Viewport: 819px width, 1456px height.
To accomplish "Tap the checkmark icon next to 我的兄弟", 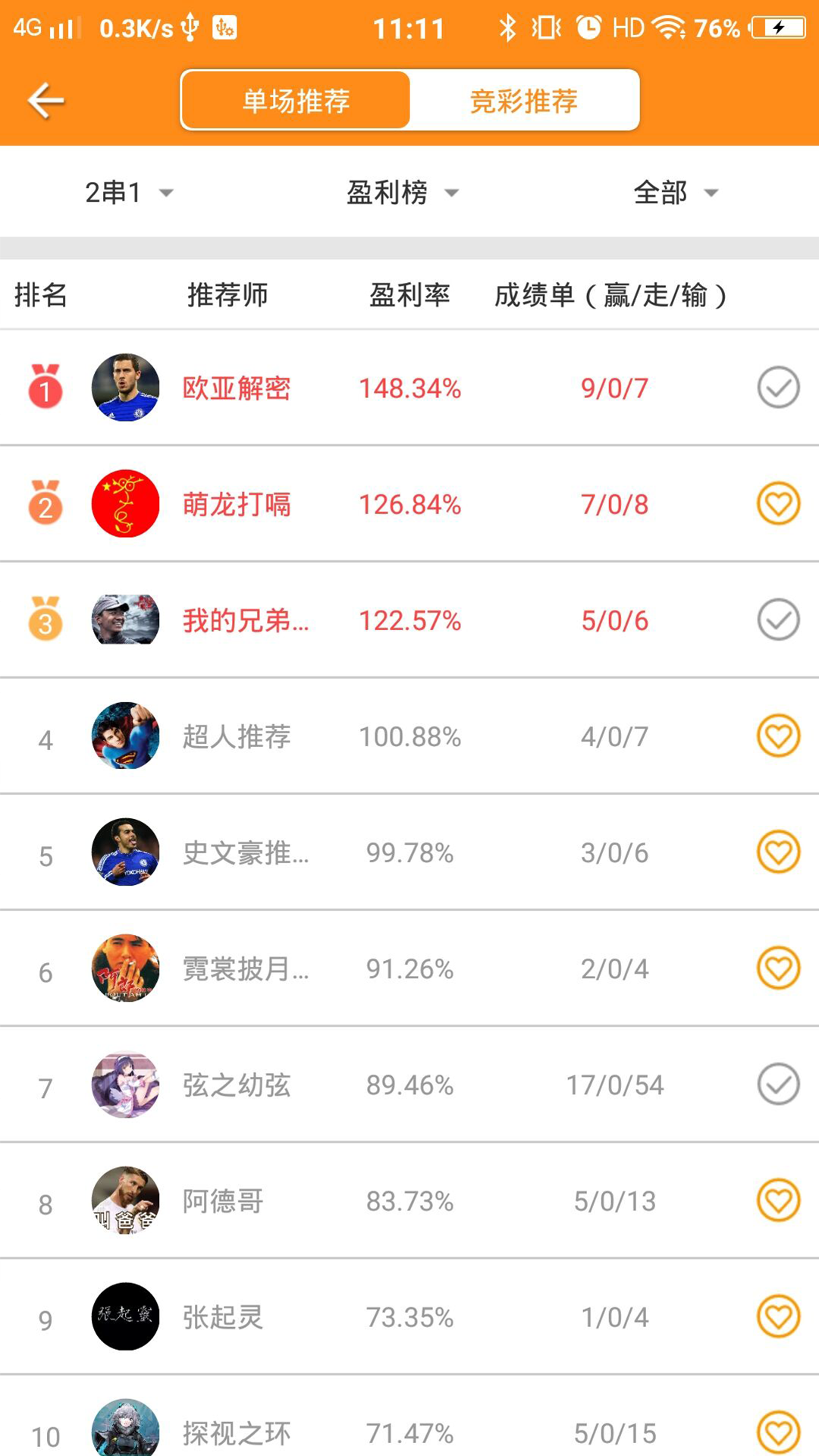I will tap(778, 620).
